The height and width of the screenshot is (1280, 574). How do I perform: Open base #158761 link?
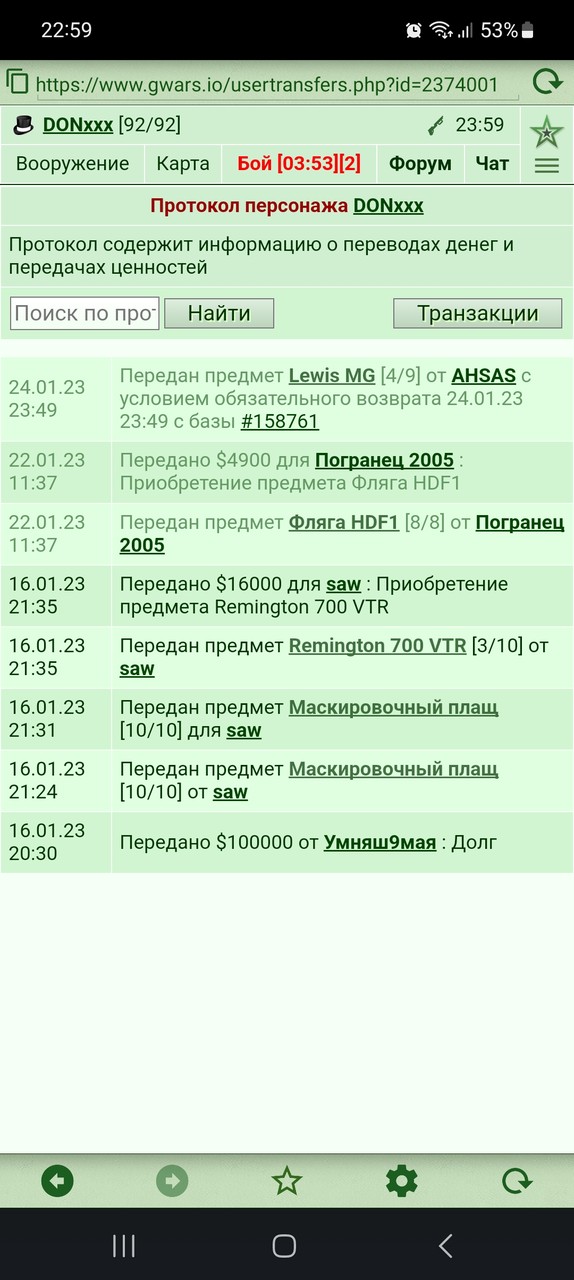[x=280, y=422]
